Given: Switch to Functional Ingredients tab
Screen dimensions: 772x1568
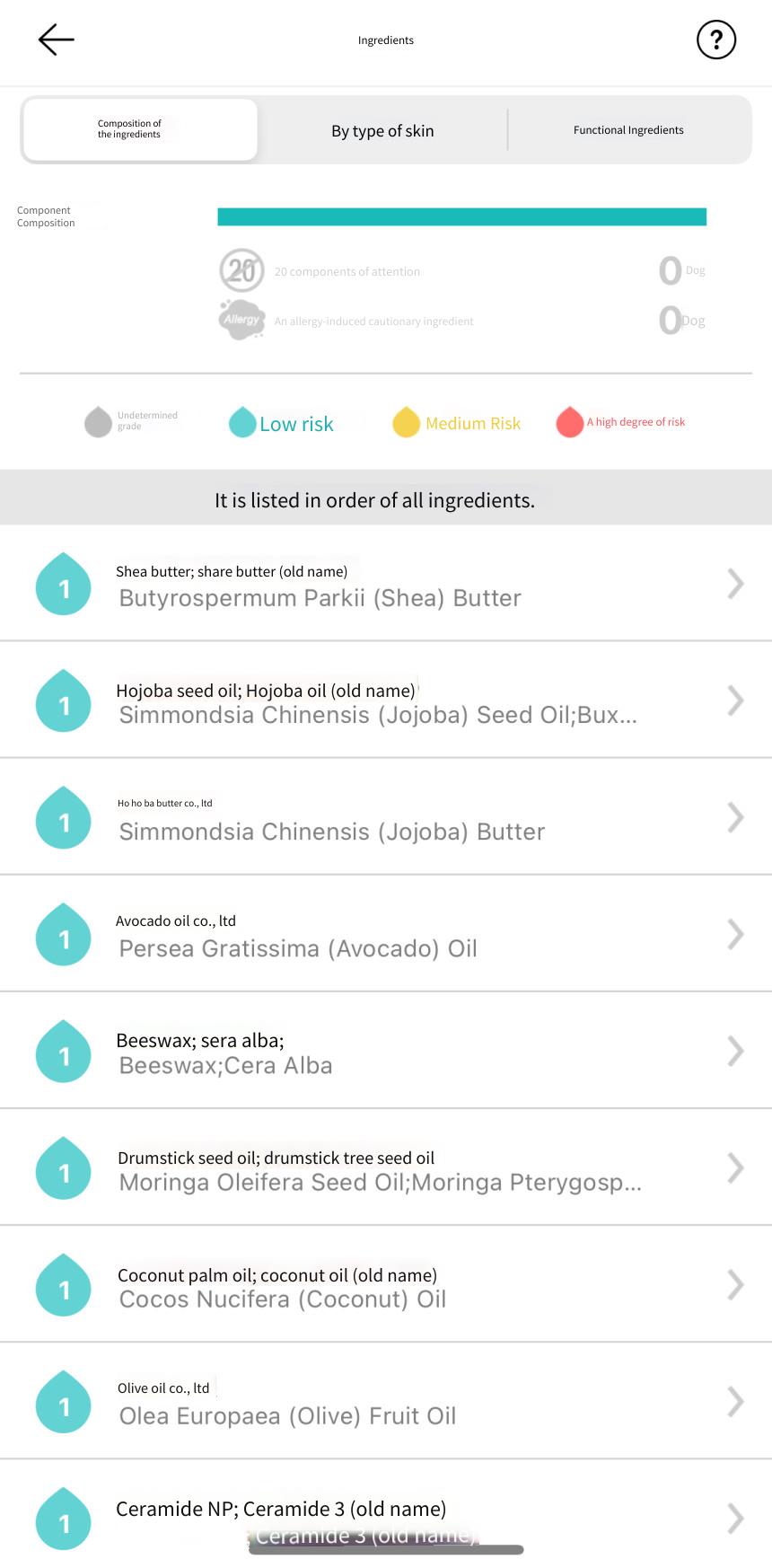Looking at the screenshot, I should (x=628, y=130).
